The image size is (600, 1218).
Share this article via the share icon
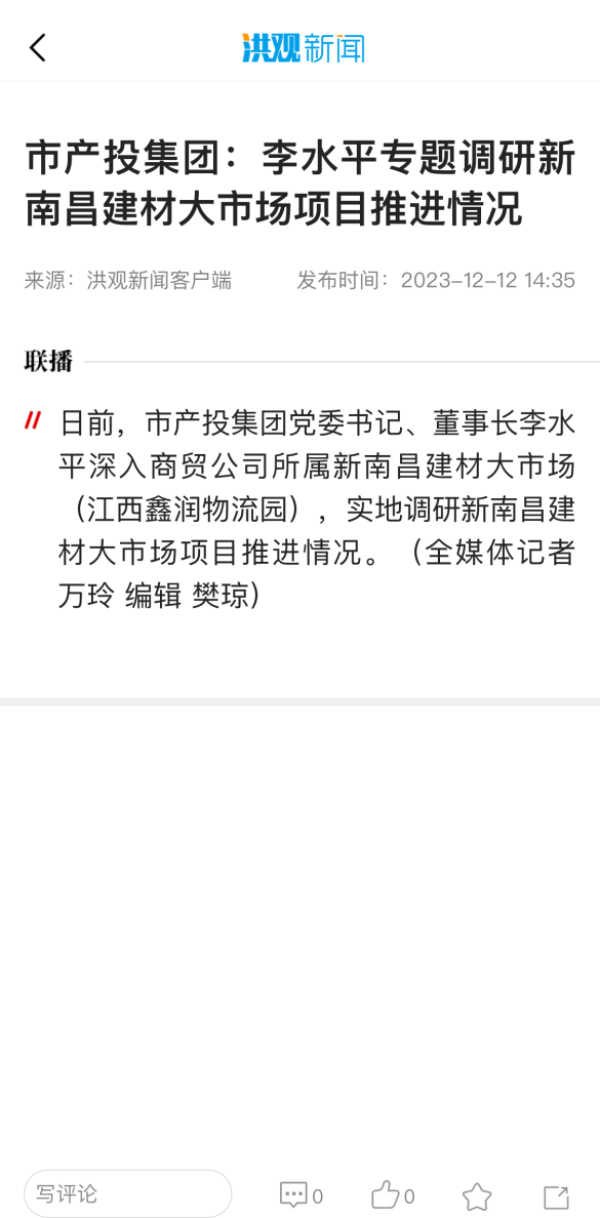tap(556, 1196)
